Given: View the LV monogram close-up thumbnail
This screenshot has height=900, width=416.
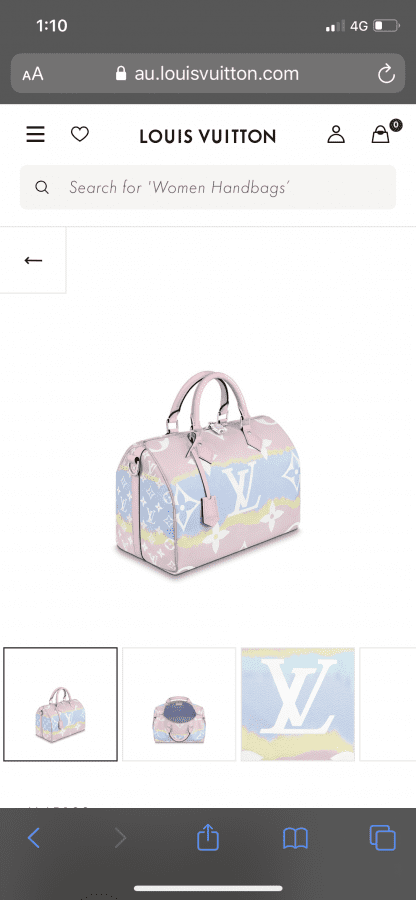Looking at the screenshot, I should [298, 704].
